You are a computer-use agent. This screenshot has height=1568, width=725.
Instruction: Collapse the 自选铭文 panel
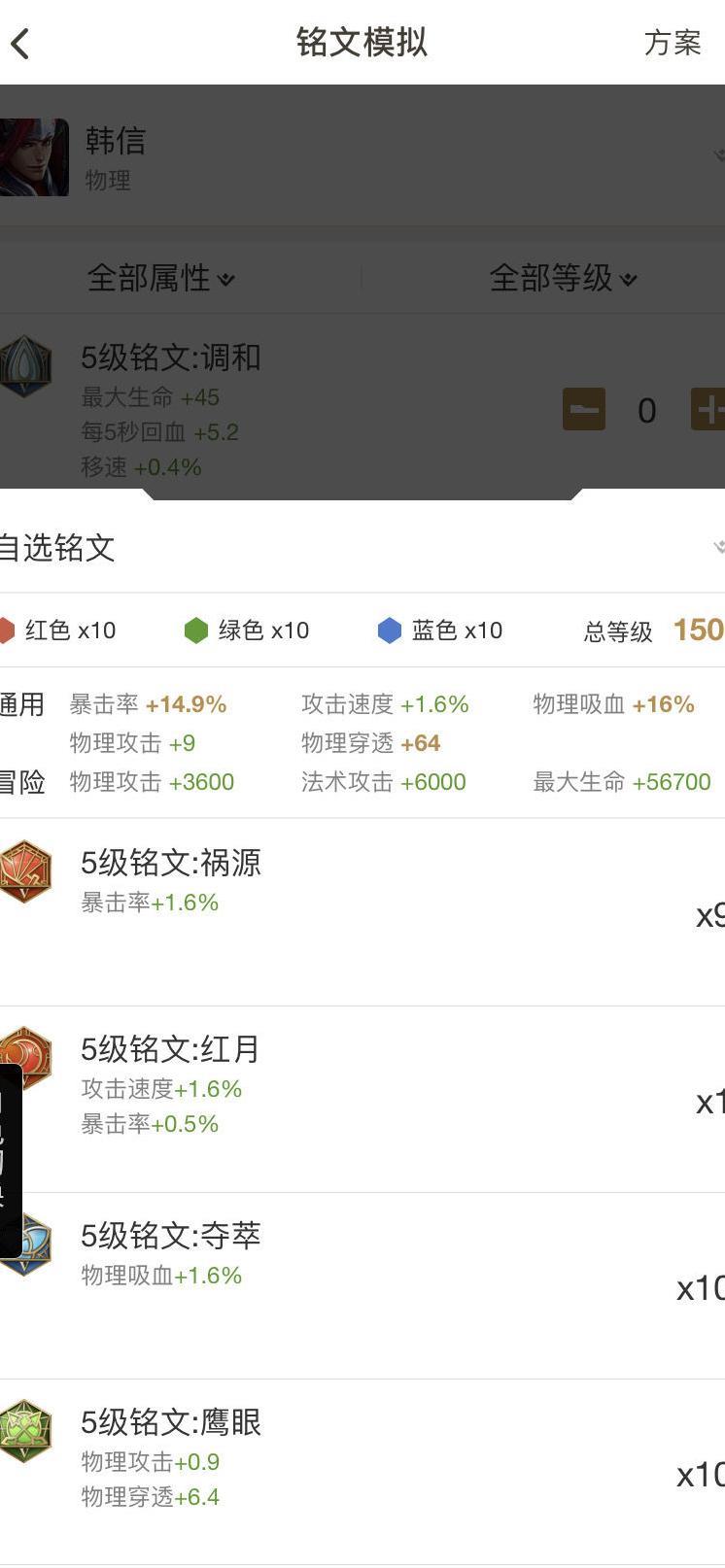(x=717, y=547)
